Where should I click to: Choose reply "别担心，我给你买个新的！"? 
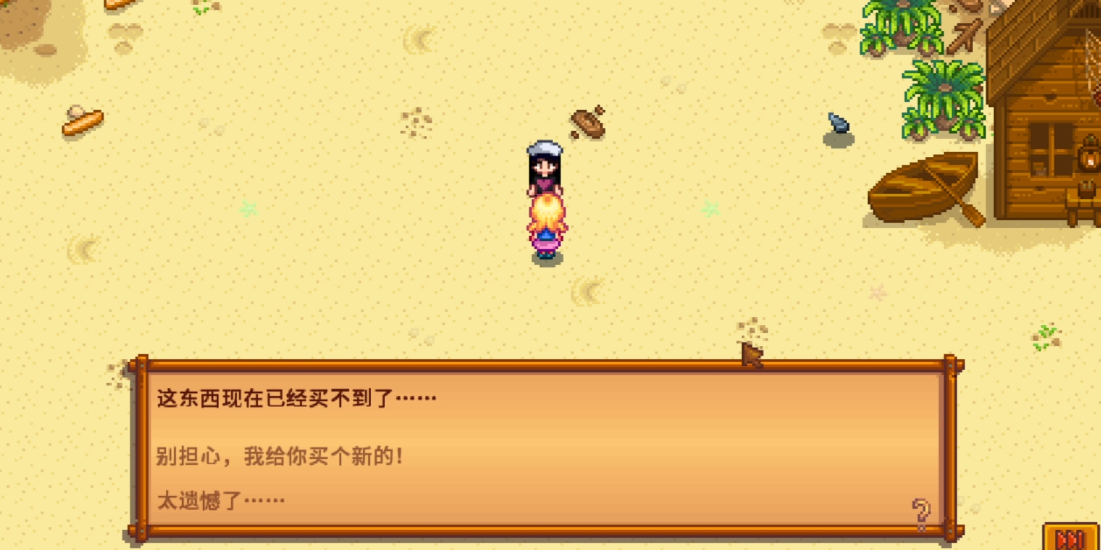pyautogui.click(x=281, y=456)
